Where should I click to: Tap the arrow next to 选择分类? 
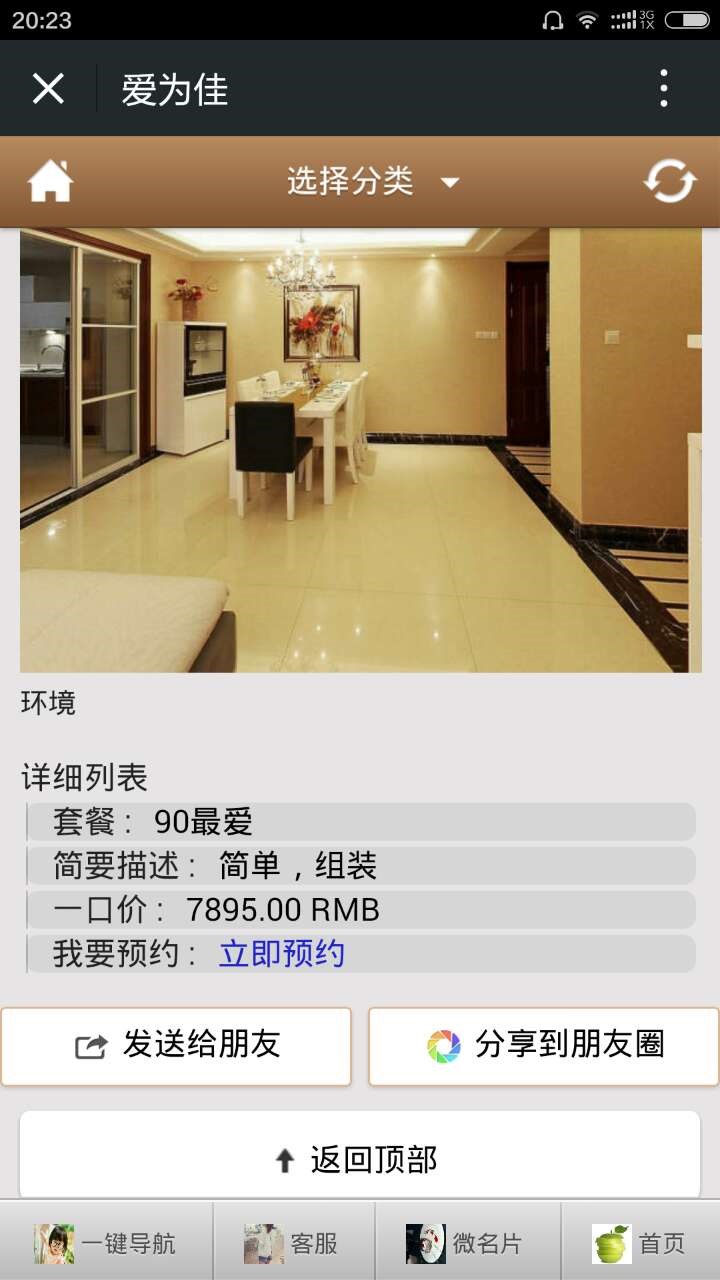(449, 184)
